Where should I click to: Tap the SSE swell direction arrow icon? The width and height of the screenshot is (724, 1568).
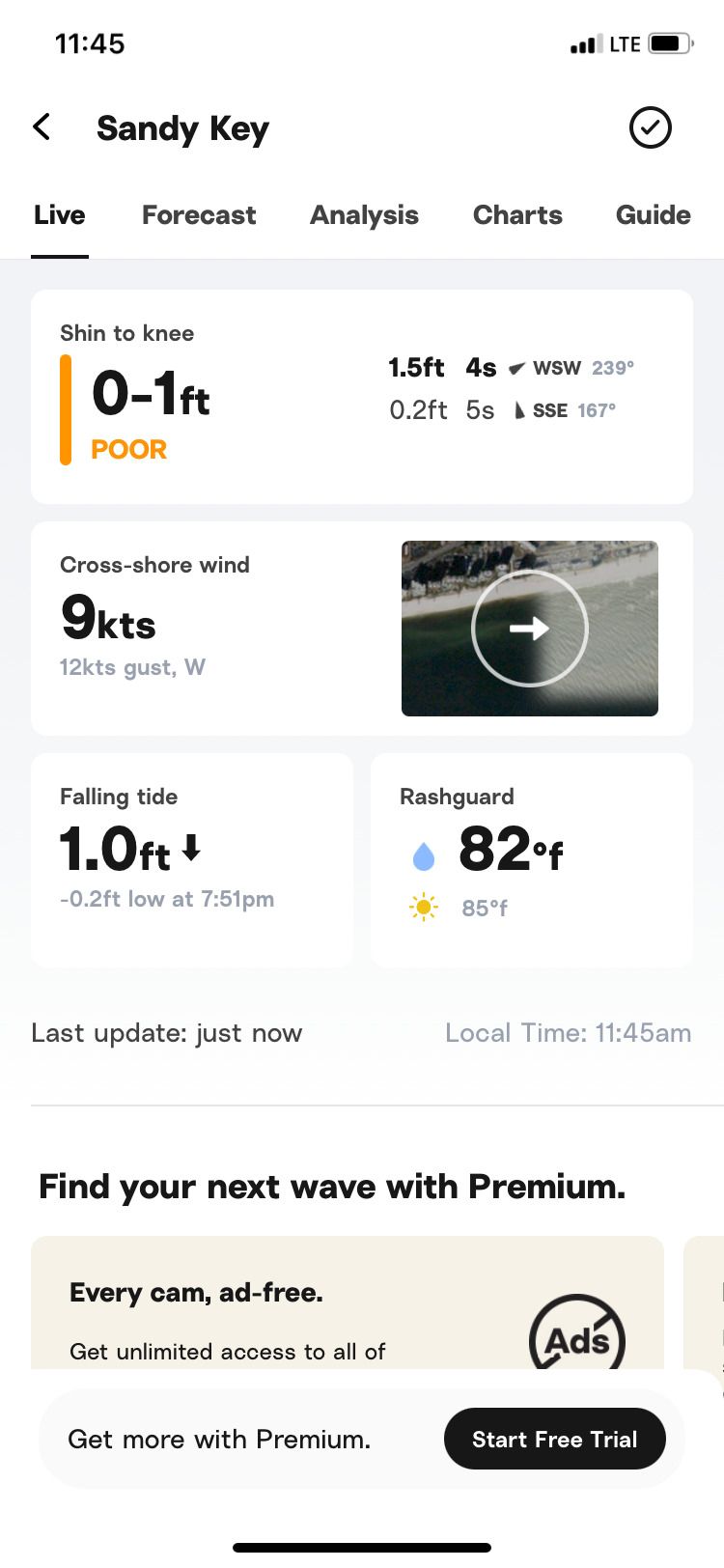click(x=517, y=409)
